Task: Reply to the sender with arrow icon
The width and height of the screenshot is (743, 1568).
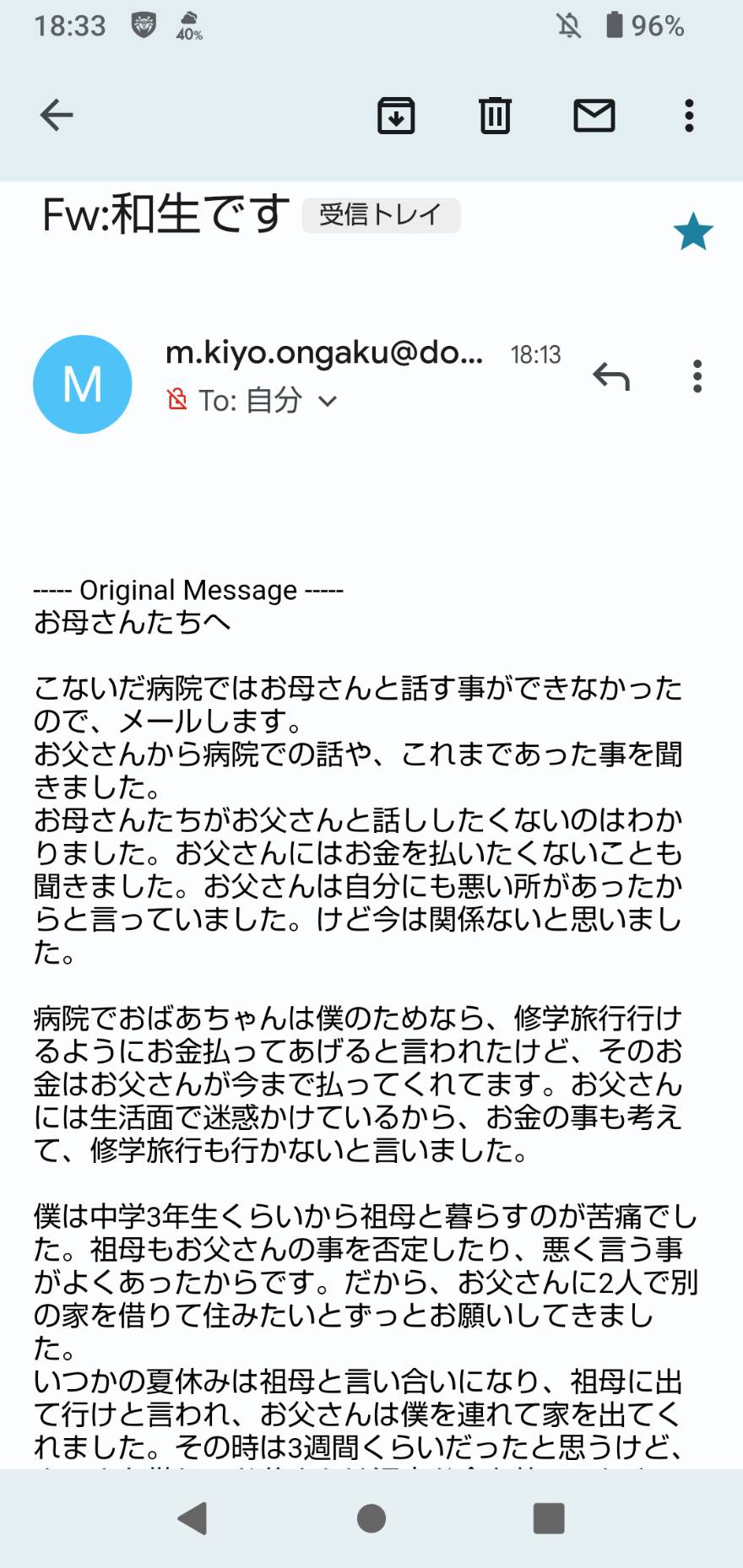Action: (611, 376)
